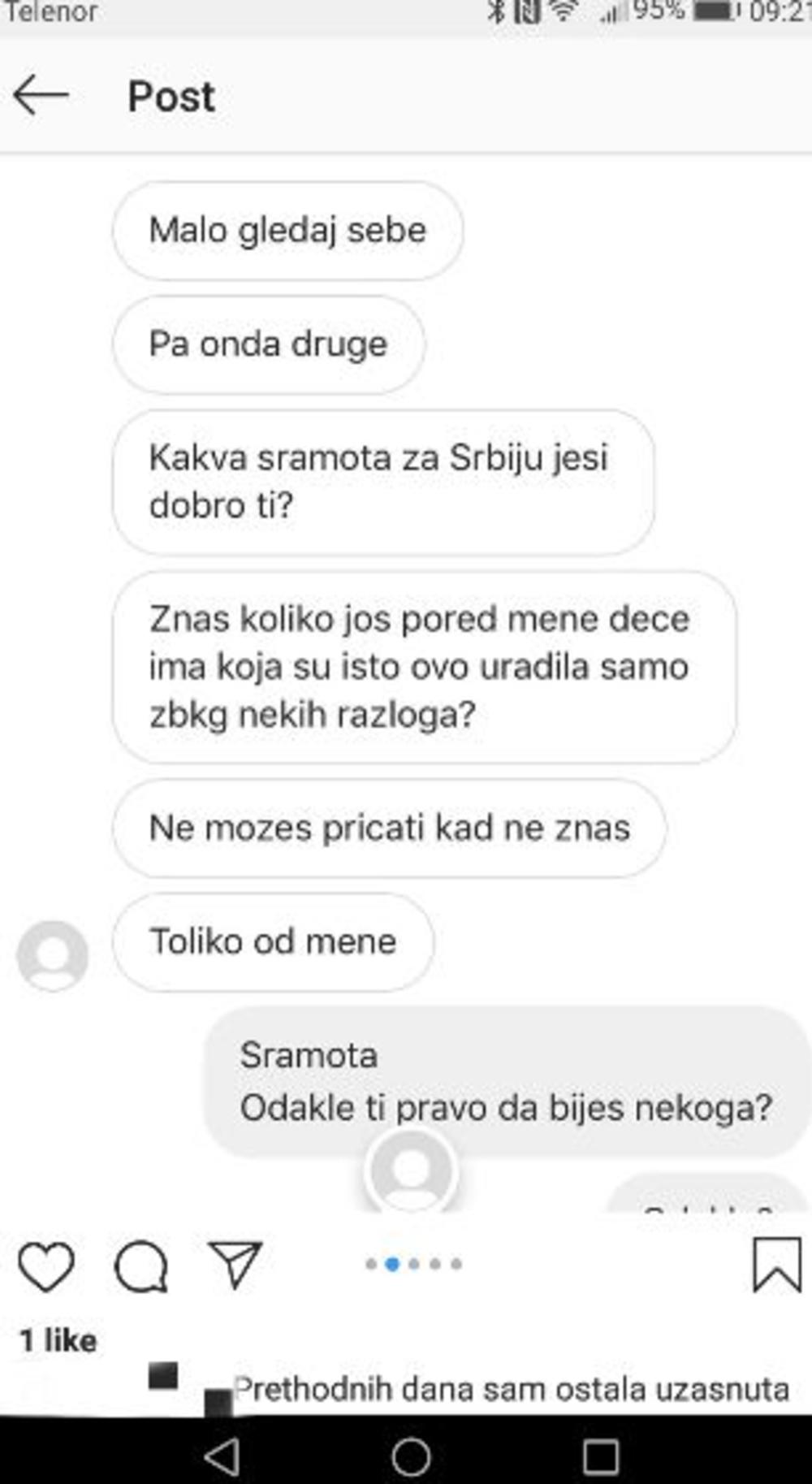Tap the carousel page indicator dots
Screen dimensions: 812x1484
point(413,1264)
